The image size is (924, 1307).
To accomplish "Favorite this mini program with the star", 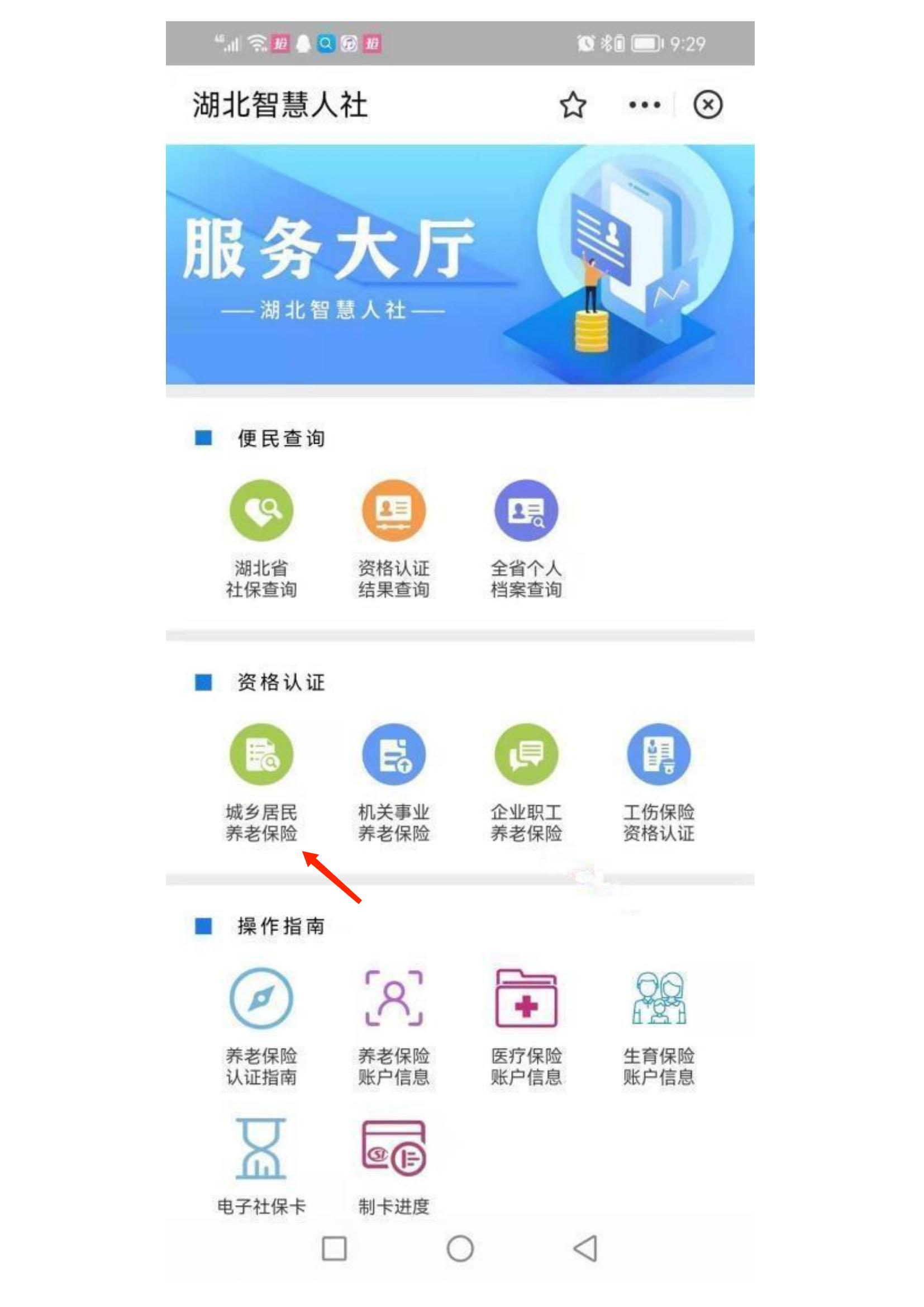I will (x=573, y=105).
